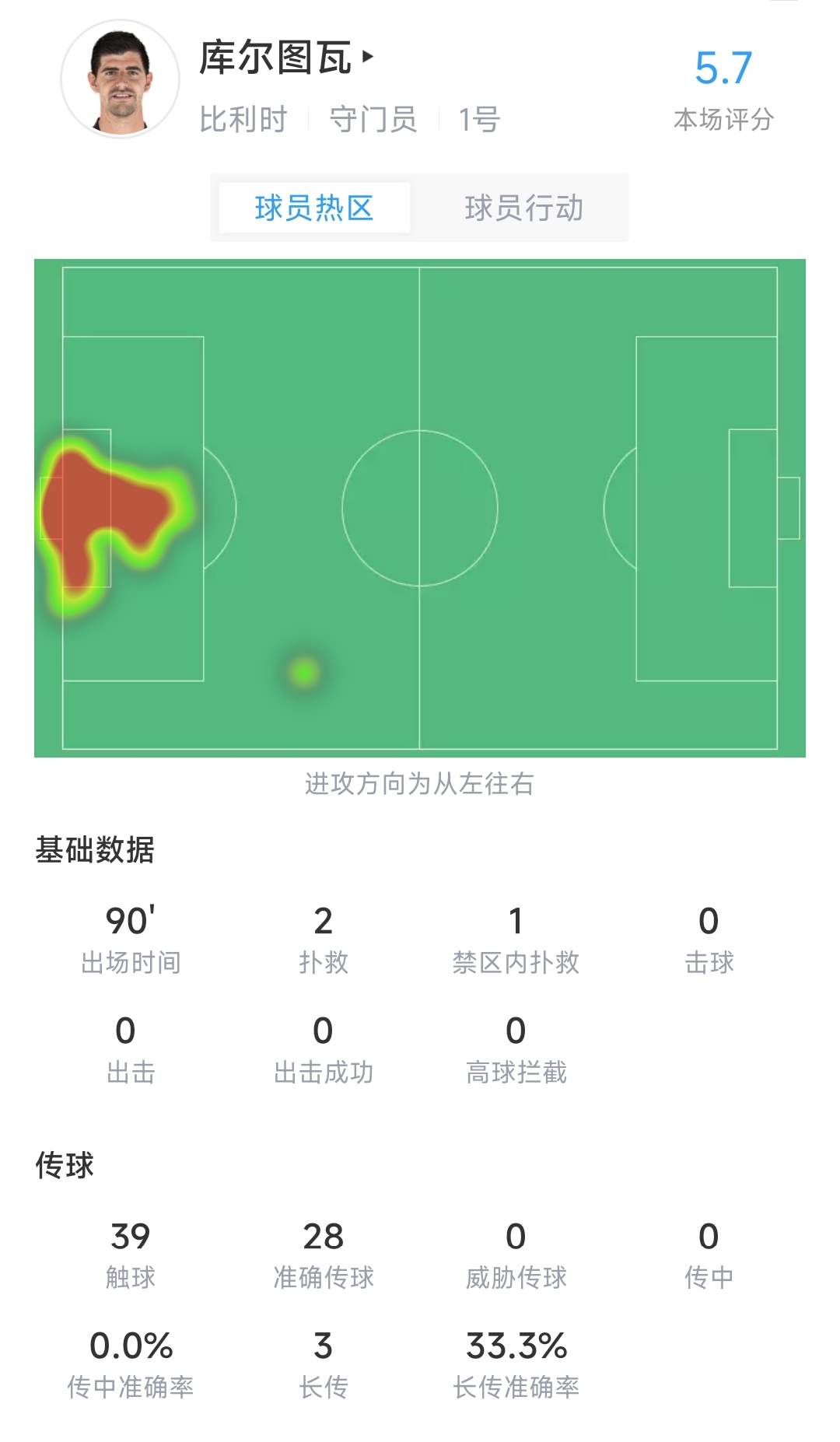
Task: Open 库尔图瓦 player profile link
Action: coord(286,58)
